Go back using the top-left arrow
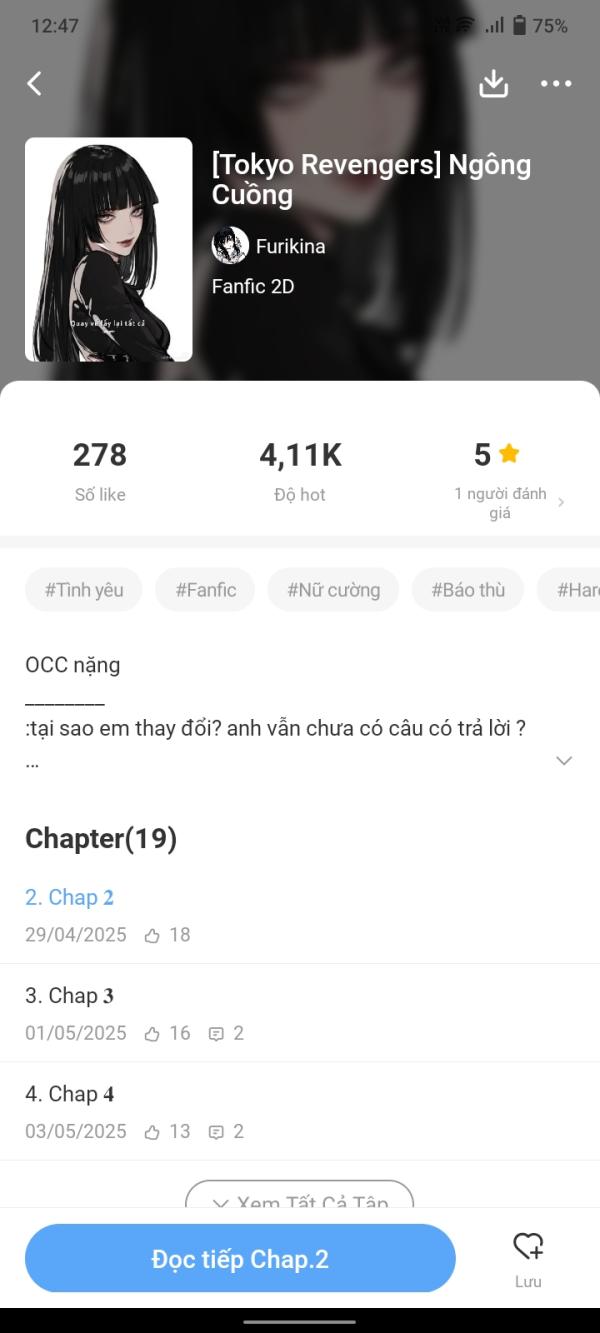This screenshot has height=1333, width=600. click(35, 83)
